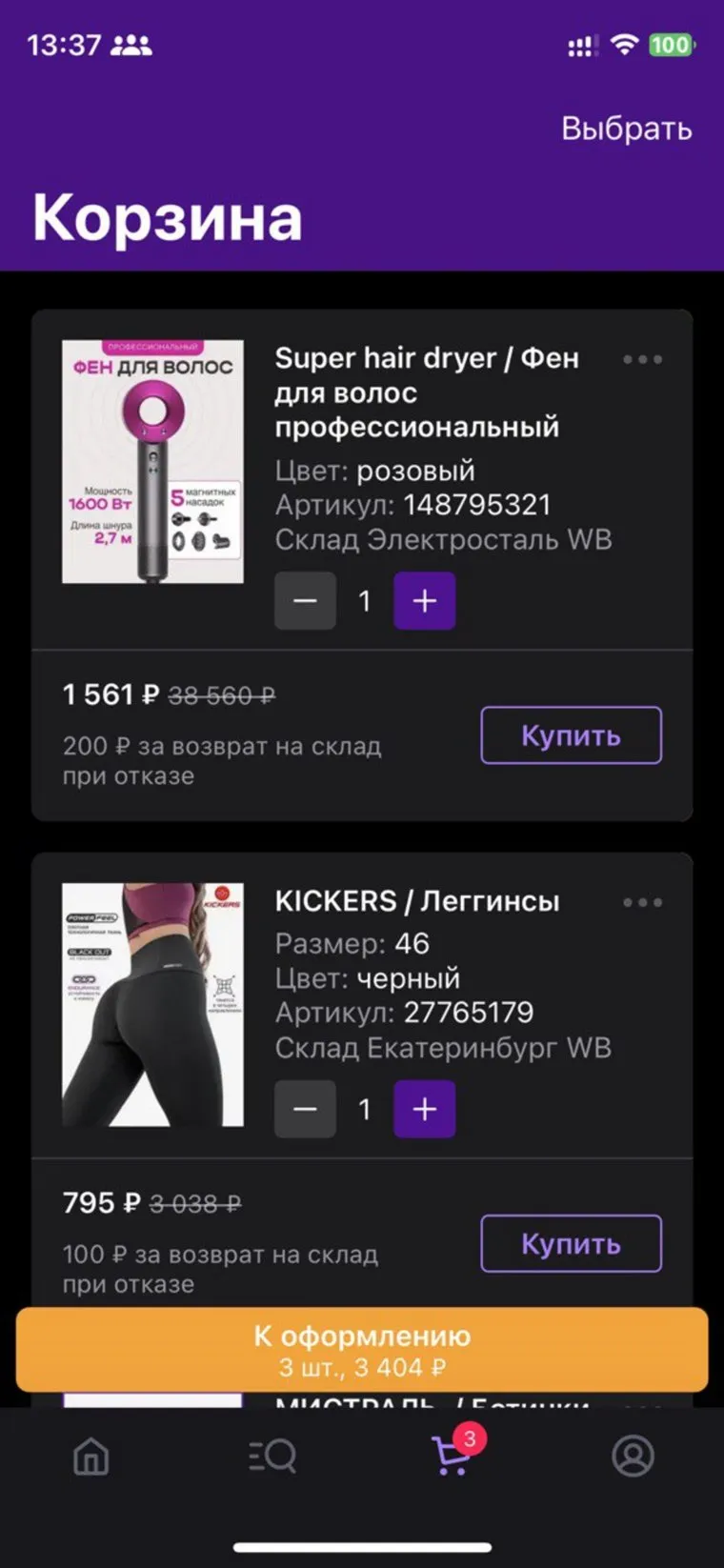Open the hair dryer product image

tap(152, 462)
